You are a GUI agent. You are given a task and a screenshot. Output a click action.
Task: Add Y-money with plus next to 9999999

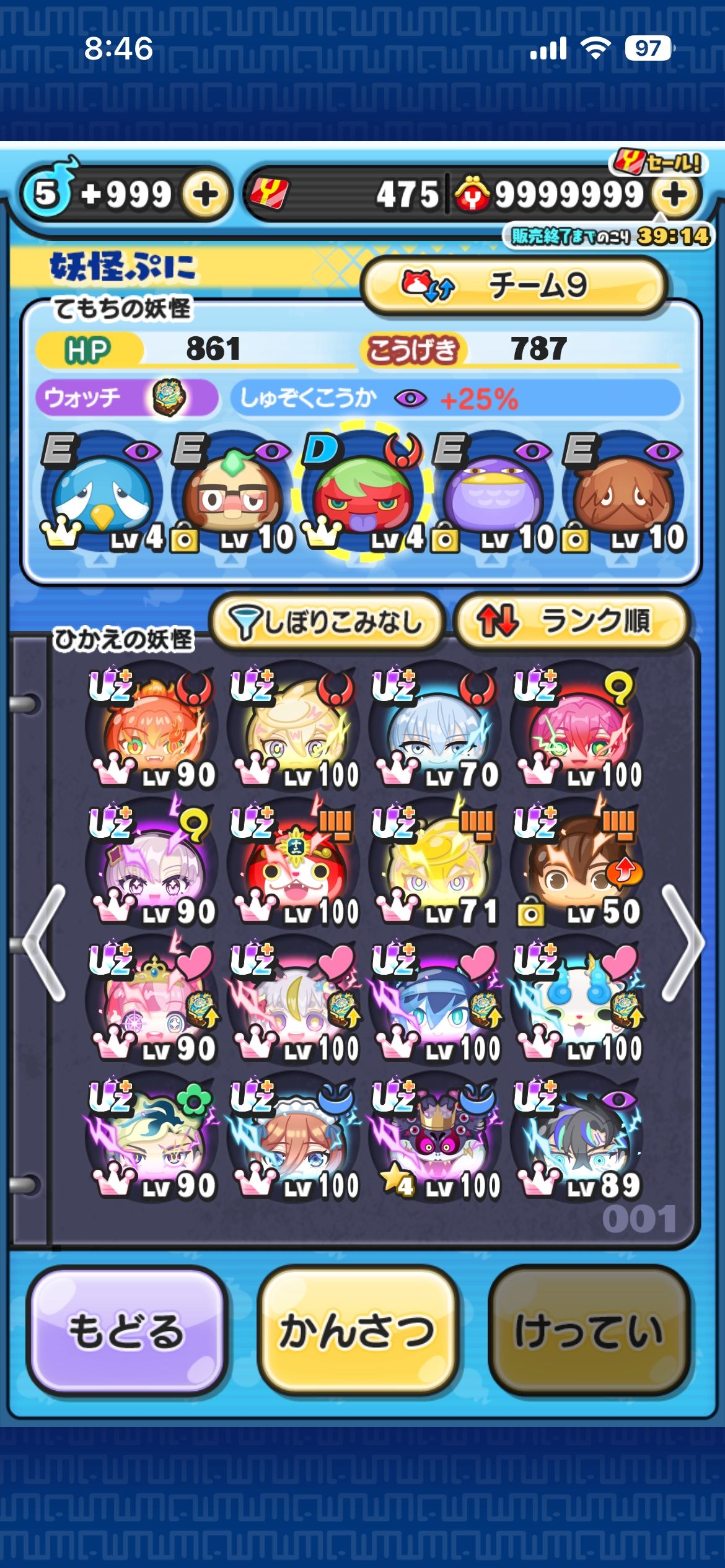[675, 195]
